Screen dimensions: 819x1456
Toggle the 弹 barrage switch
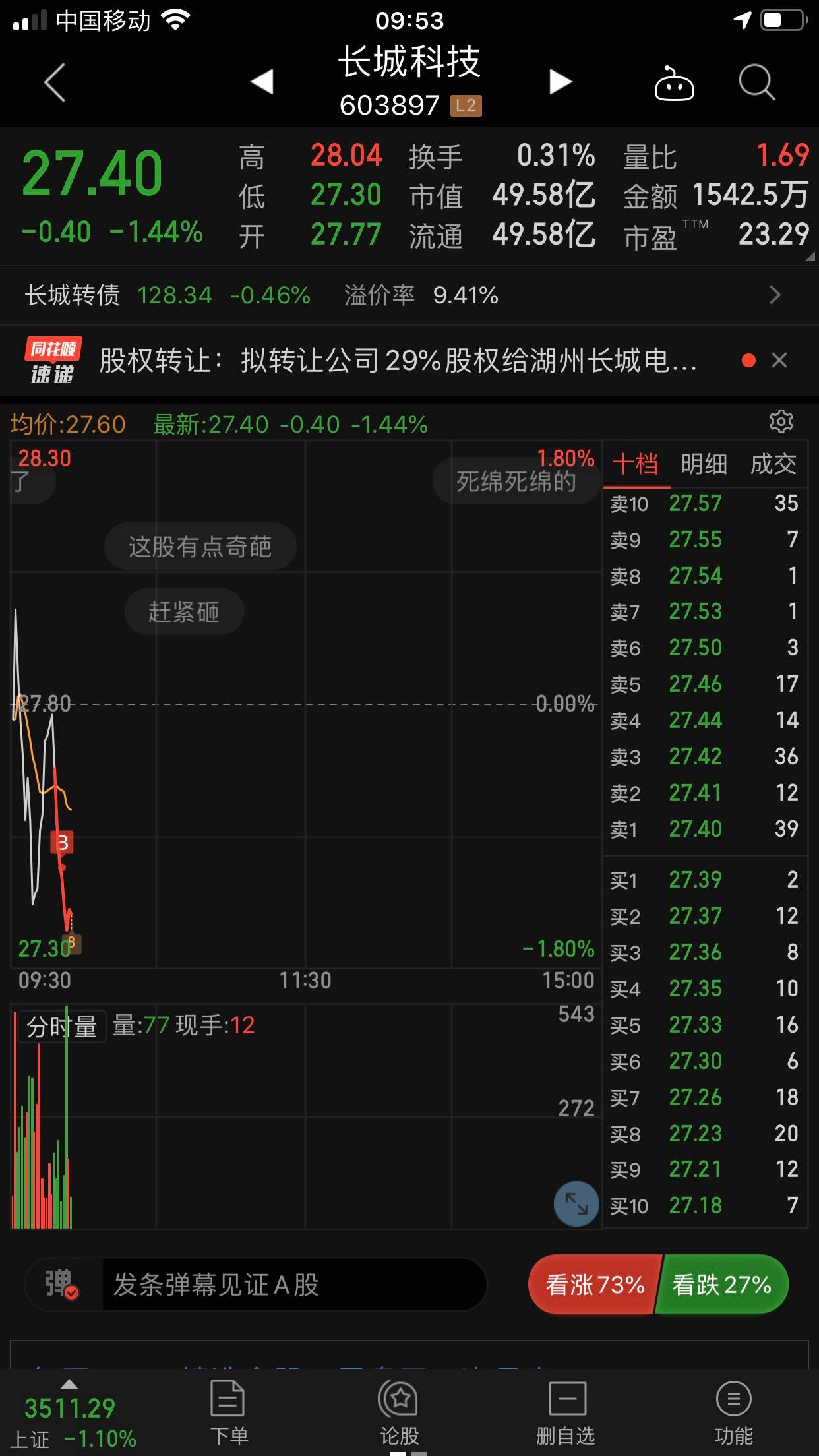point(58,1284)
